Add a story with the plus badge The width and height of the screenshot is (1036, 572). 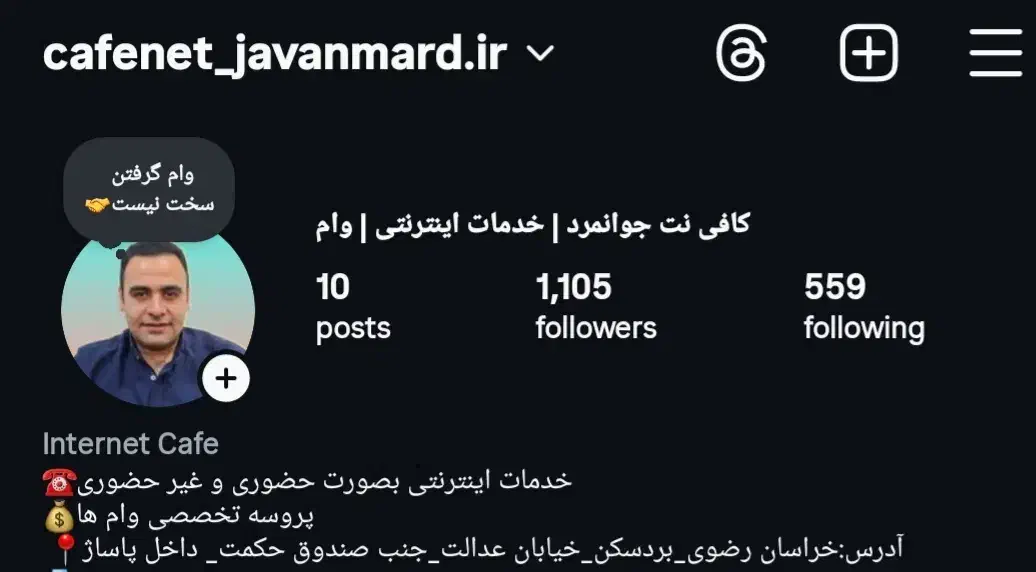click(226, 379)
